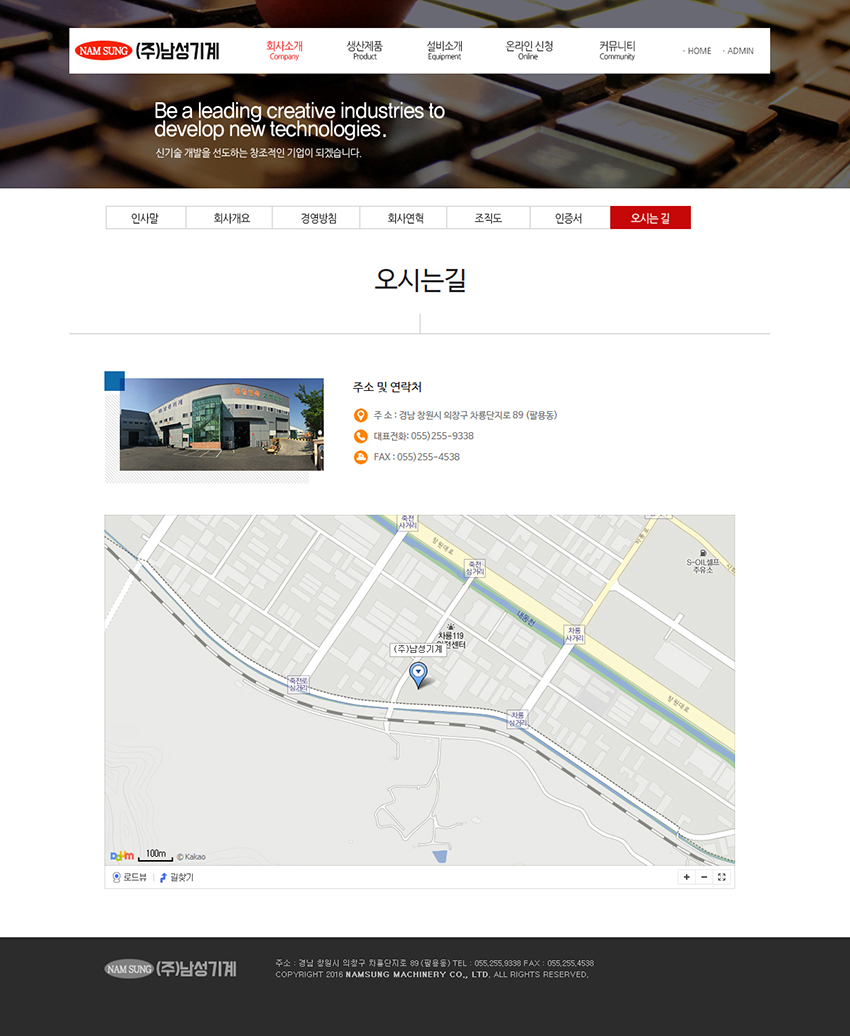Open the 생산제품 Product menu
Viewport: 850px width, 1036px height.
pyautogui.click(x=364, y=50)
